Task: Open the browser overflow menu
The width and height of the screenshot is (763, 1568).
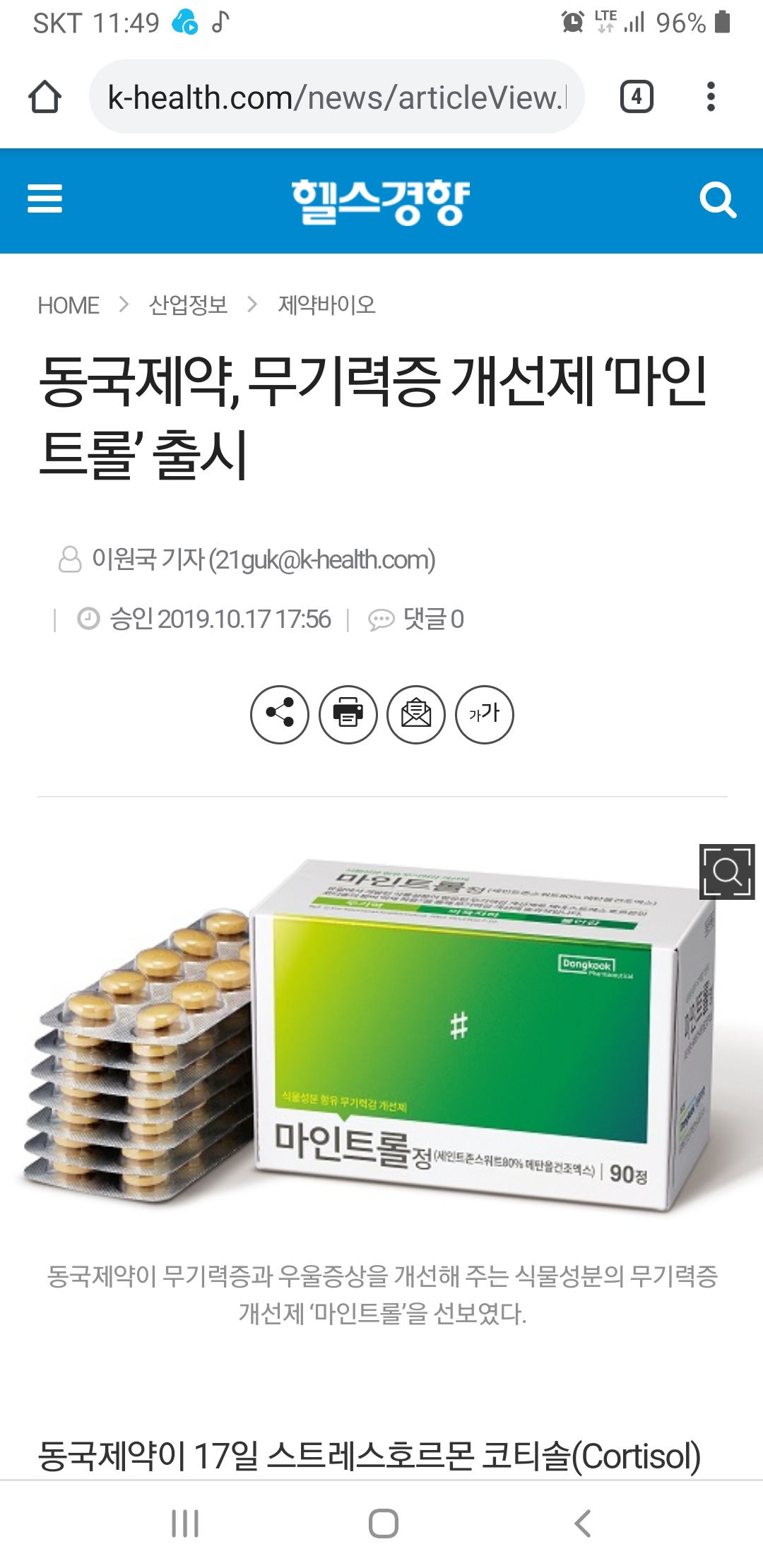Action: pos(711,97)
